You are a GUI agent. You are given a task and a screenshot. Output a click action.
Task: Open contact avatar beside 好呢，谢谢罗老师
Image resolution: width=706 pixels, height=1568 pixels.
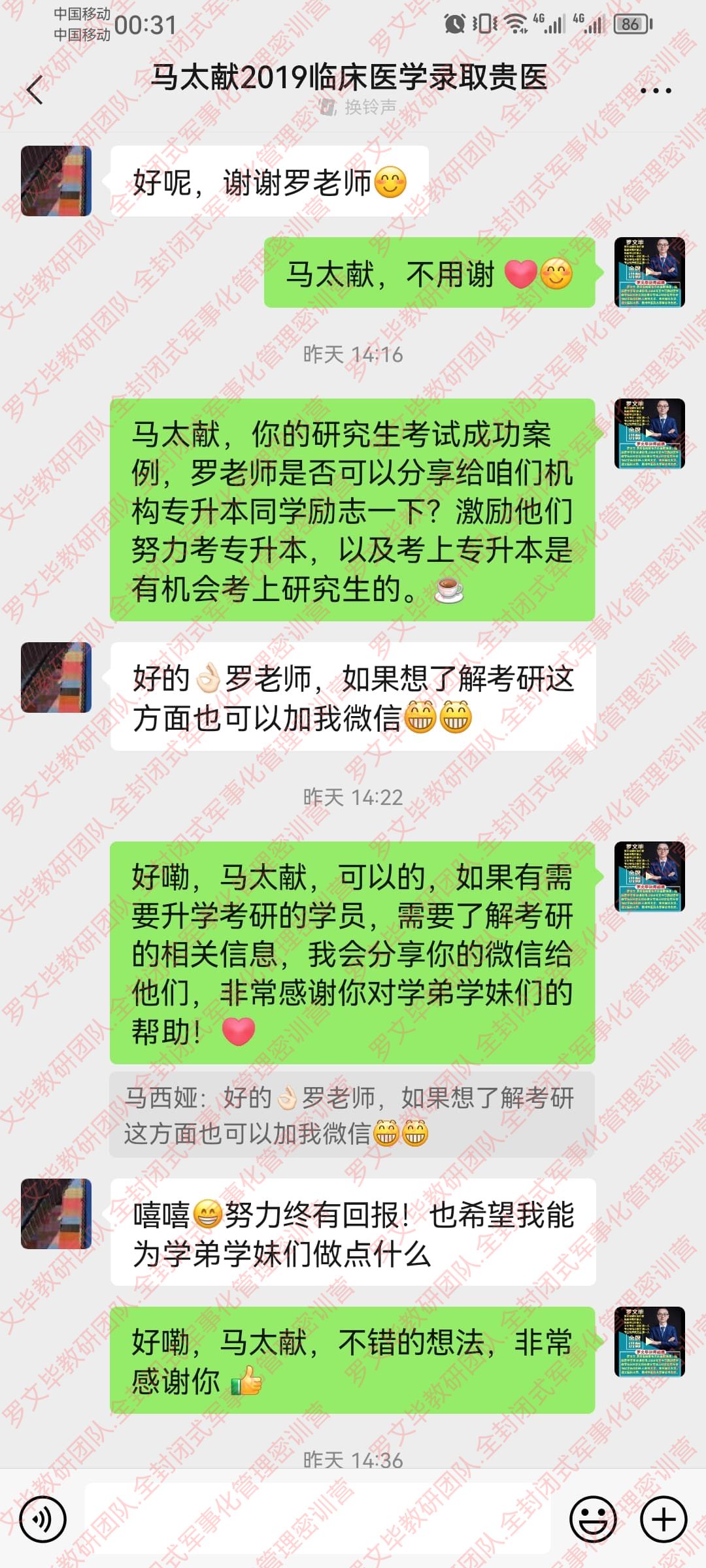(56, 181)
